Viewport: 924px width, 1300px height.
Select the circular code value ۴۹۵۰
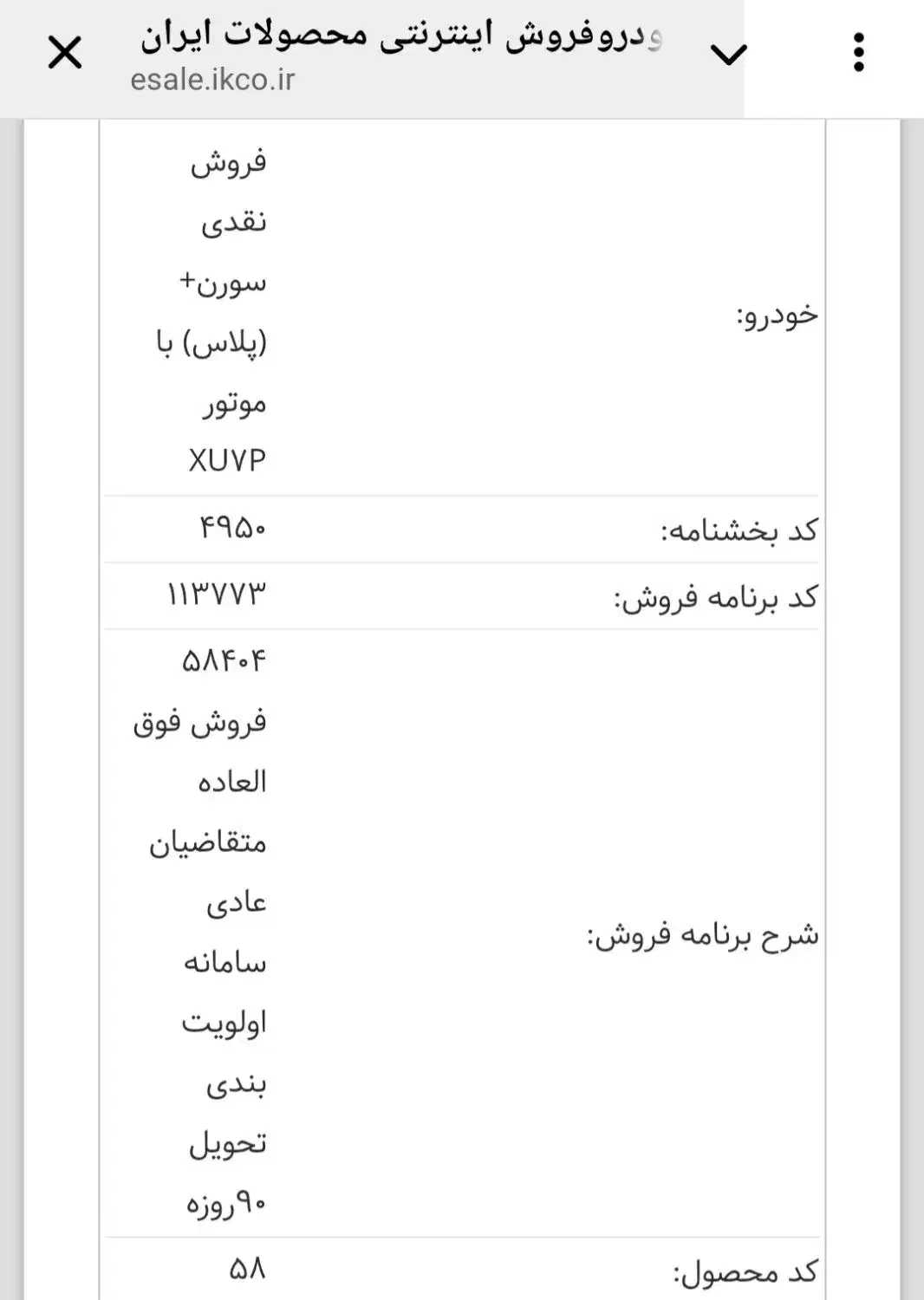point(228,527)
